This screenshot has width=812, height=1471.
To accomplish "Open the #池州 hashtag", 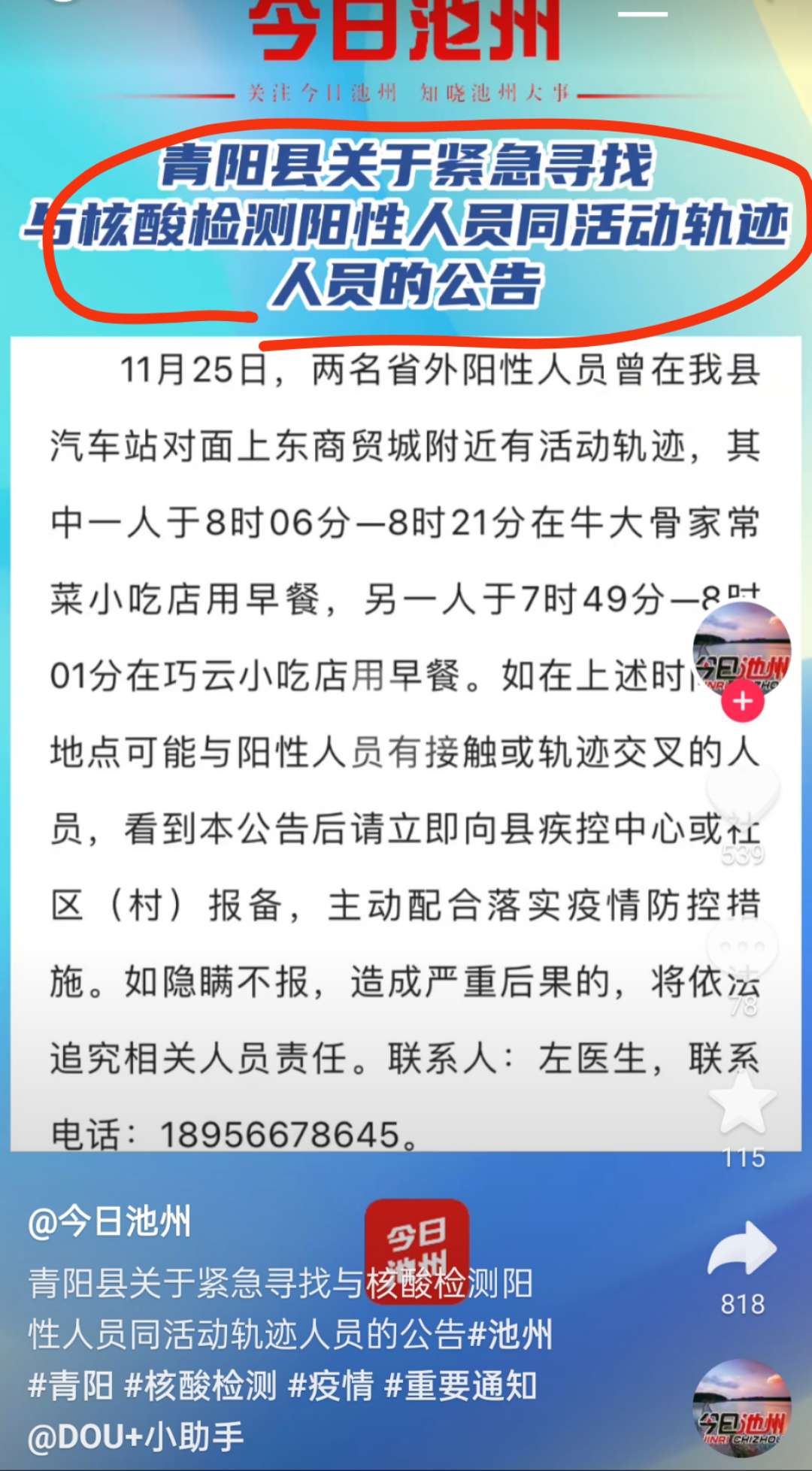I will [x=510, y=1334].
